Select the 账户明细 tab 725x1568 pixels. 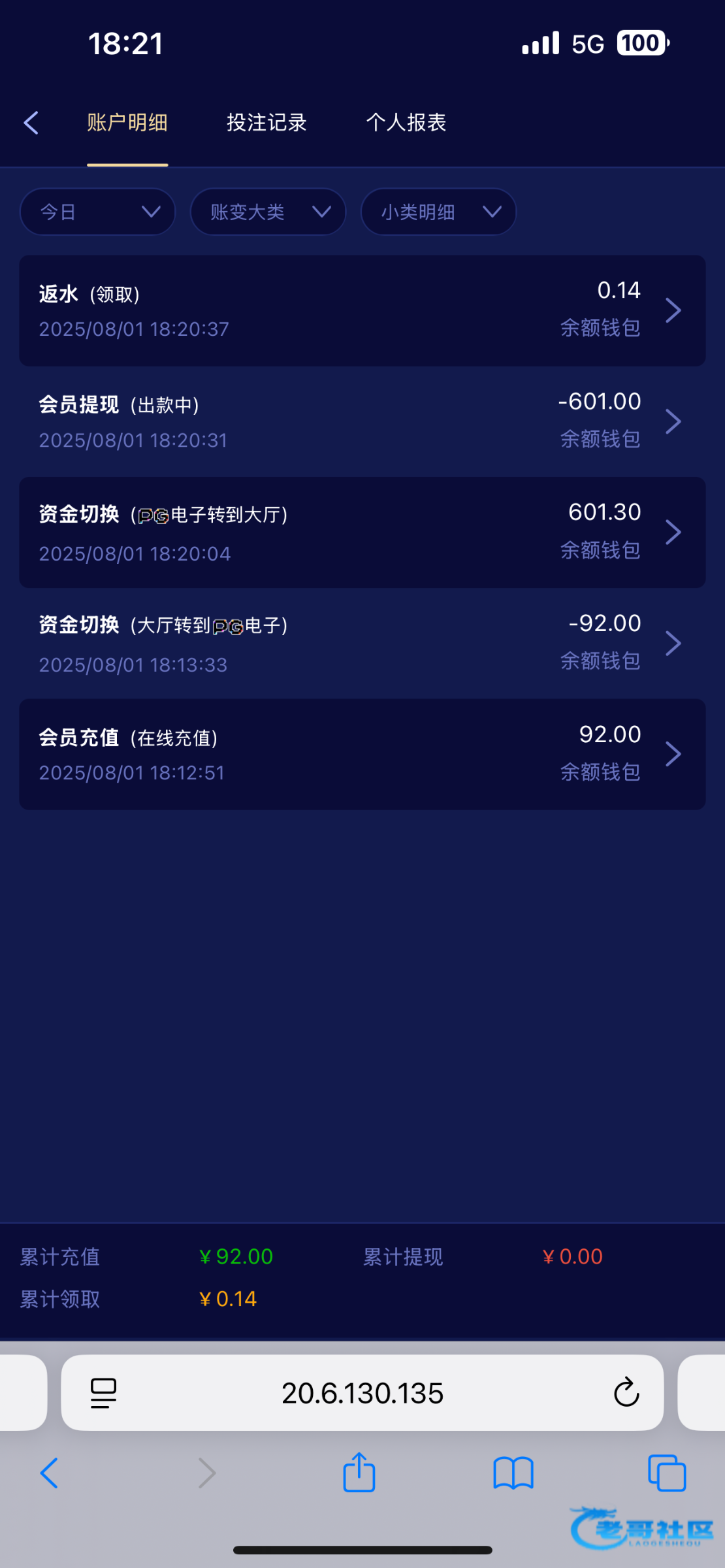click(x=127, y=122)
